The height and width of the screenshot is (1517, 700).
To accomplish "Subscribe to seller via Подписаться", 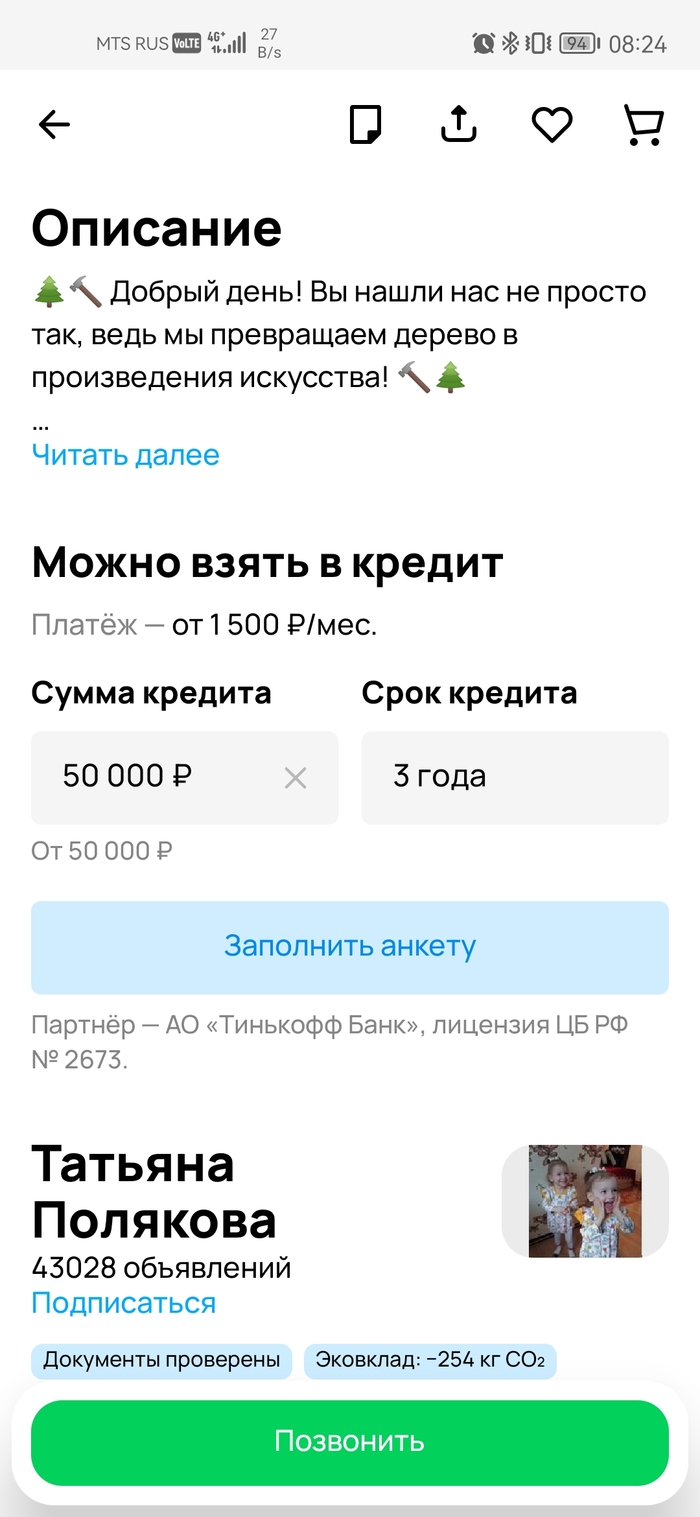I will tap(123, 1303).
